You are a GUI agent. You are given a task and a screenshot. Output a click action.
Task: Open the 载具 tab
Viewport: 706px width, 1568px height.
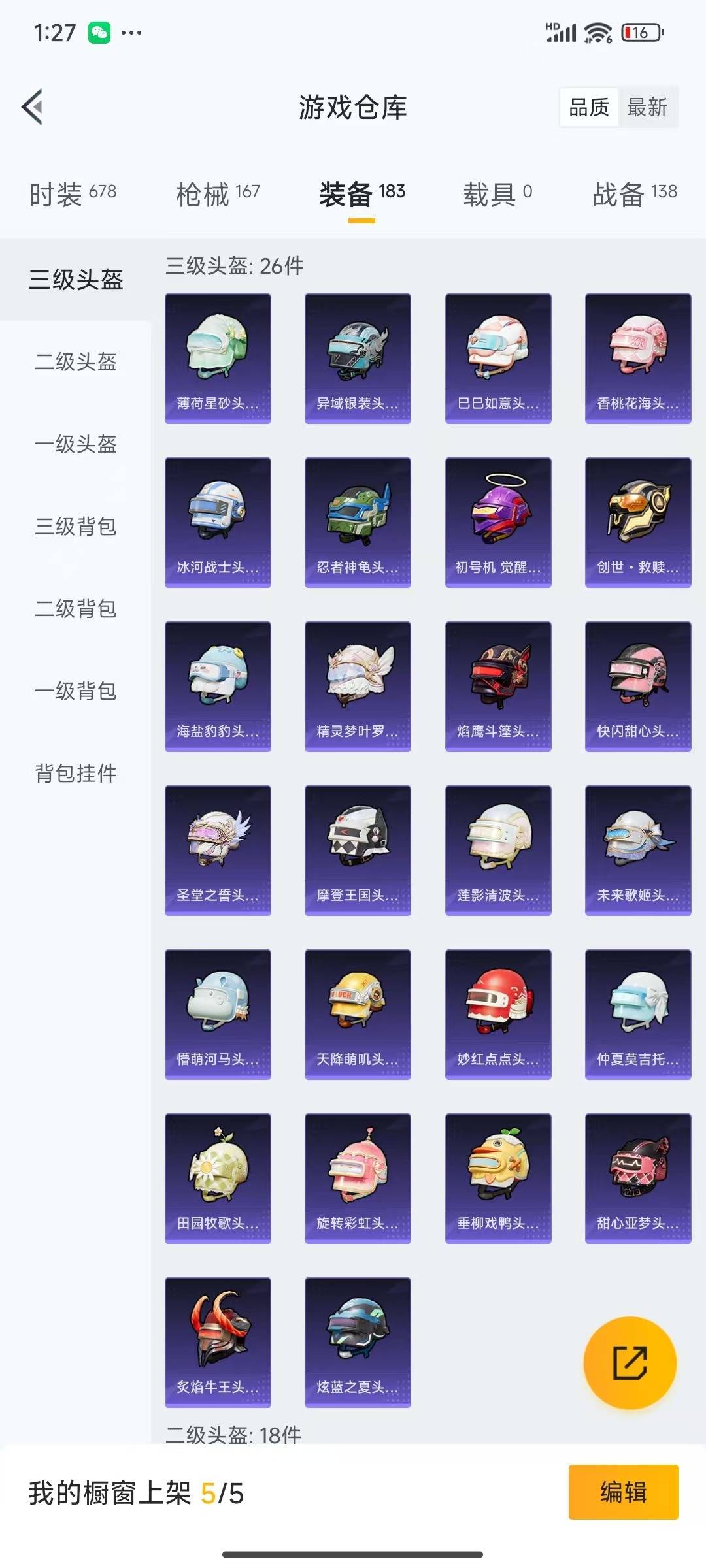click(497, 194)
